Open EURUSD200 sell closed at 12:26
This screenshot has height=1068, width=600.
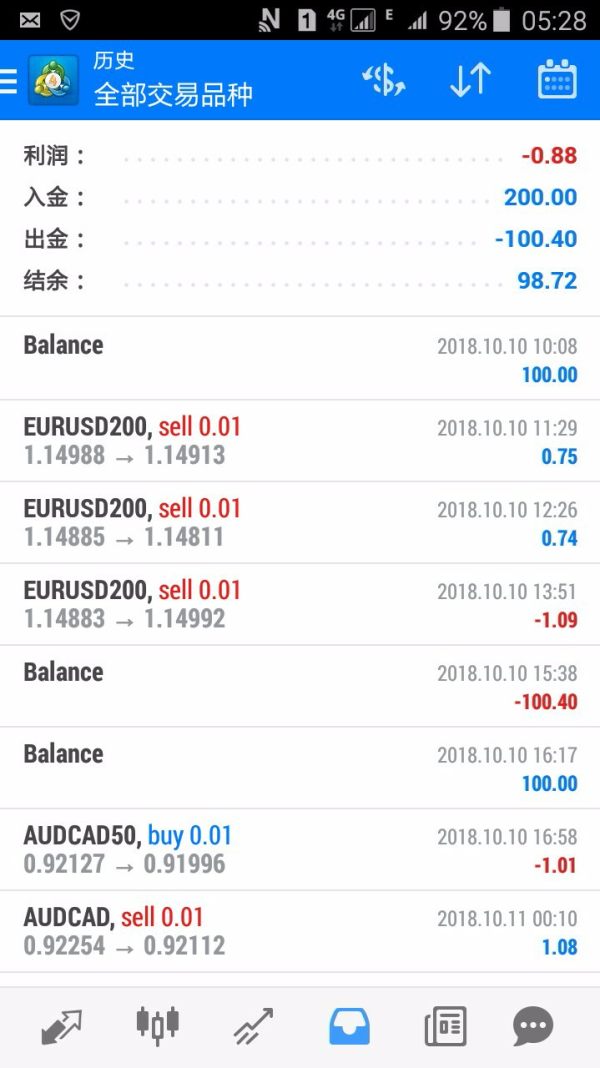click(x=300, y=523)
